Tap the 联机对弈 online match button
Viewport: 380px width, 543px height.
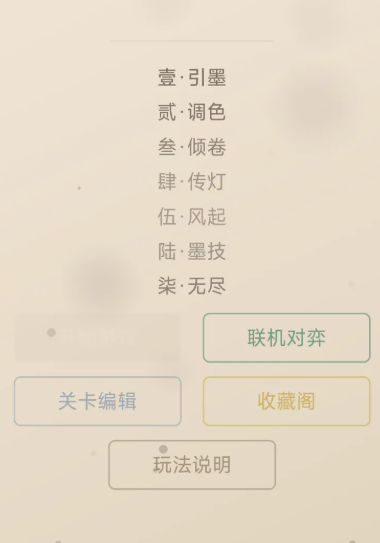286,338
